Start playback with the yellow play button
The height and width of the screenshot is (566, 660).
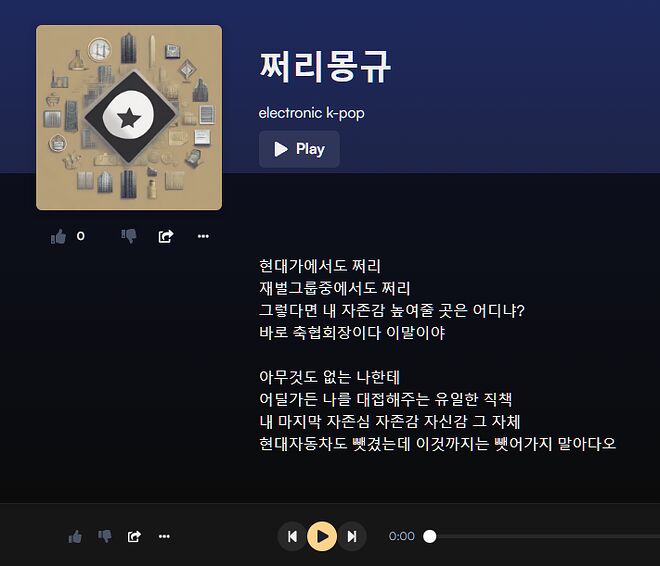coord(321,536)
